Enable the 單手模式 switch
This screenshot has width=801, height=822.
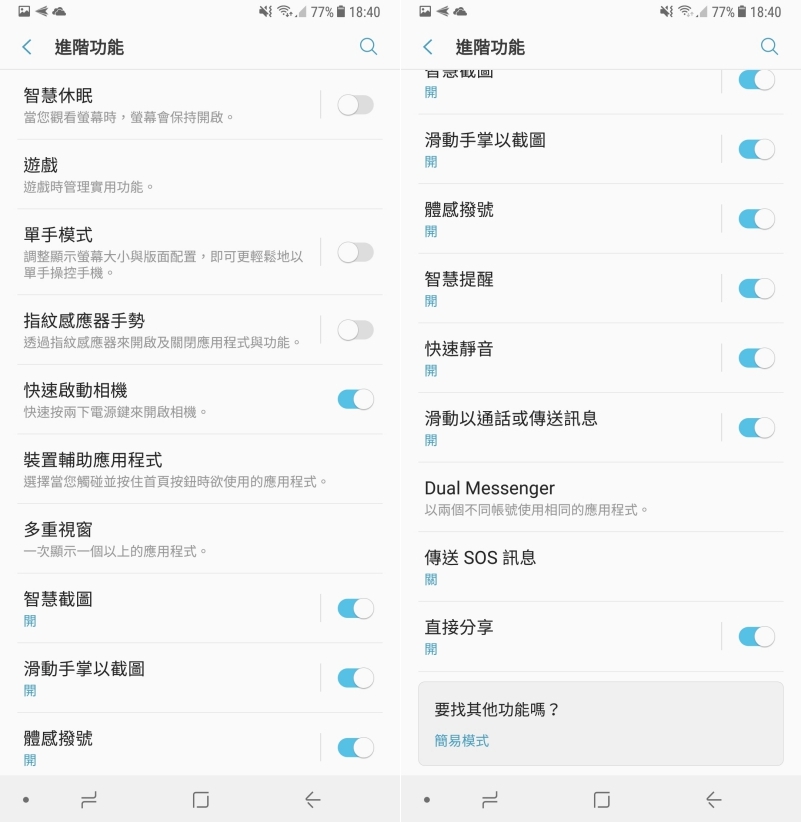355,252
